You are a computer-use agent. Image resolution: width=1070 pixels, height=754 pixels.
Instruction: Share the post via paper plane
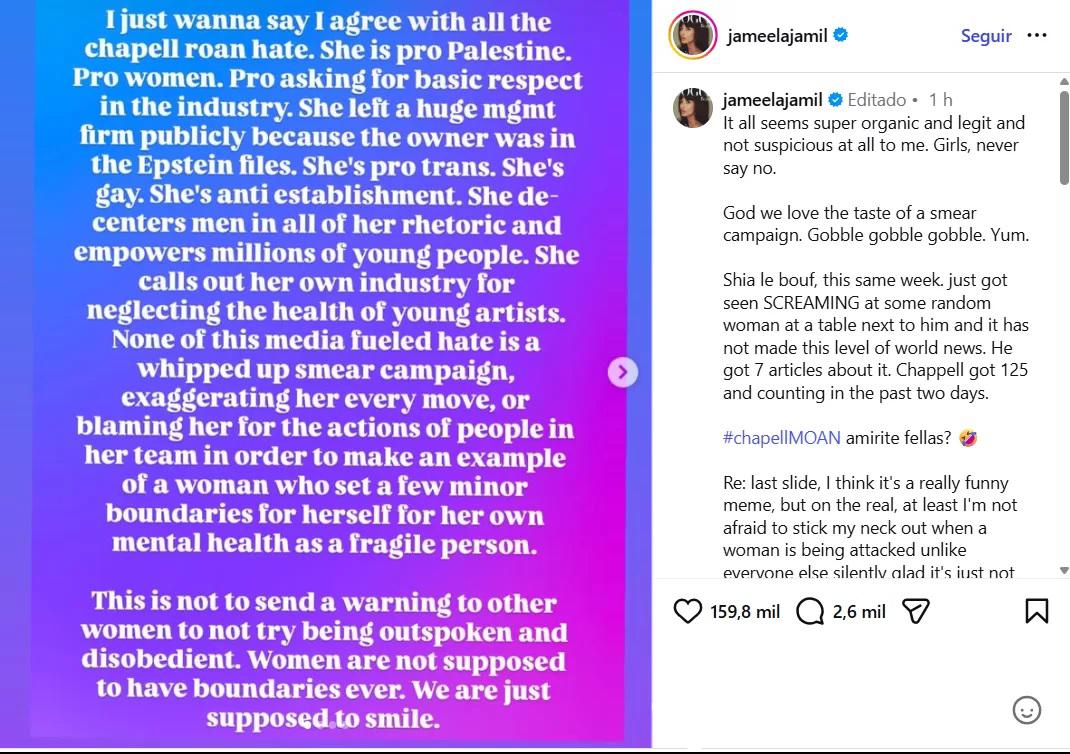pyautogui.click(x=916, y=611)
